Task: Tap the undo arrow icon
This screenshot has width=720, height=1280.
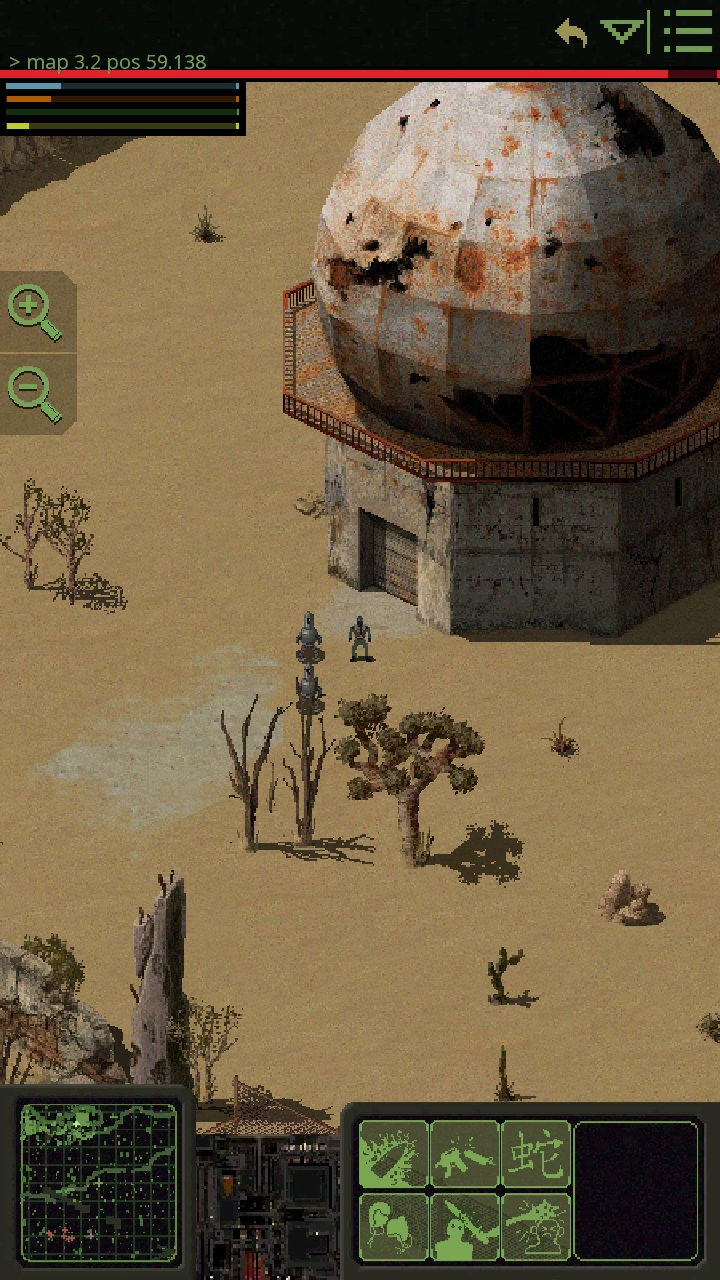Action: pyautogui.click(x=572, y=33)
